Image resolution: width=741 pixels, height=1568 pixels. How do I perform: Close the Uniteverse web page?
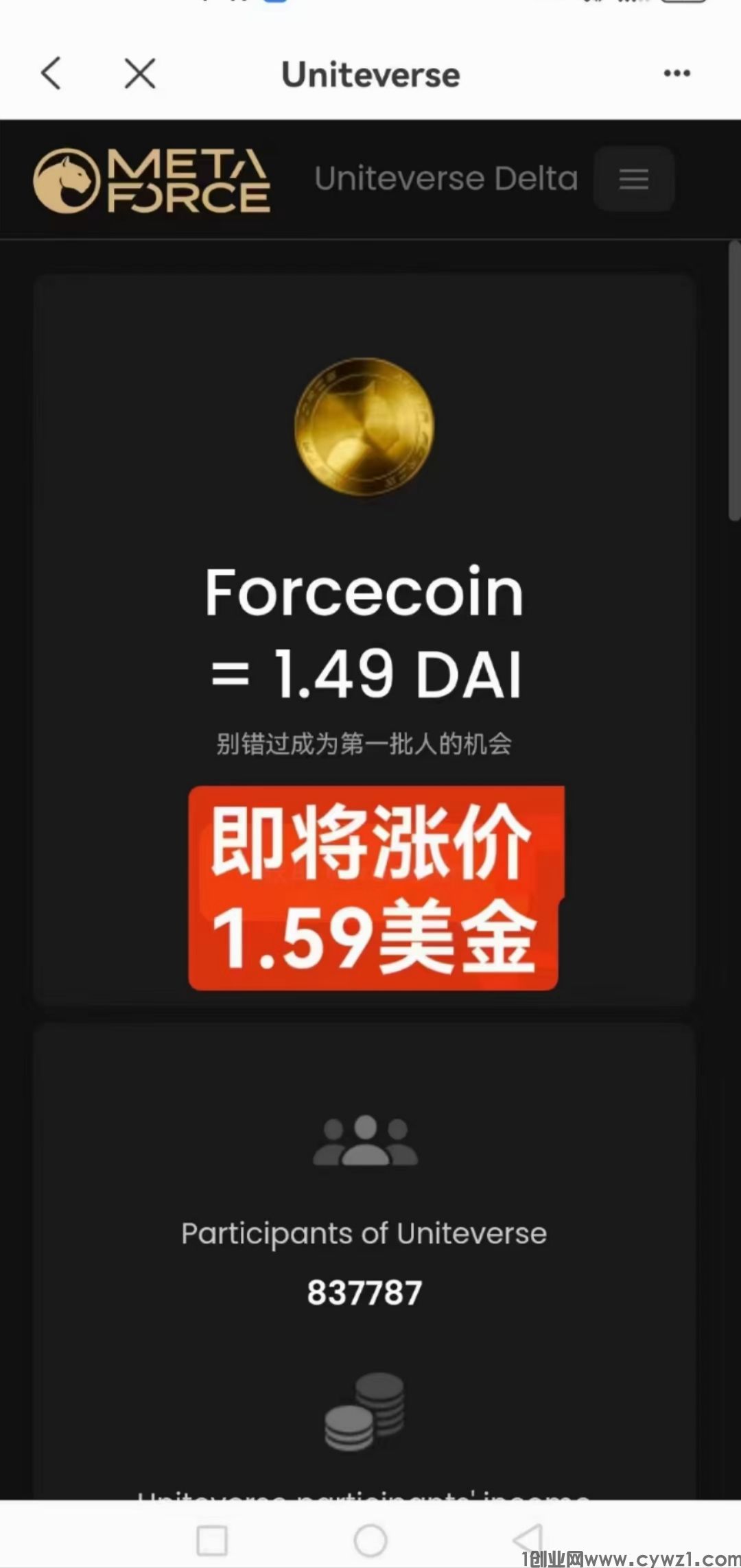[140, 73]
